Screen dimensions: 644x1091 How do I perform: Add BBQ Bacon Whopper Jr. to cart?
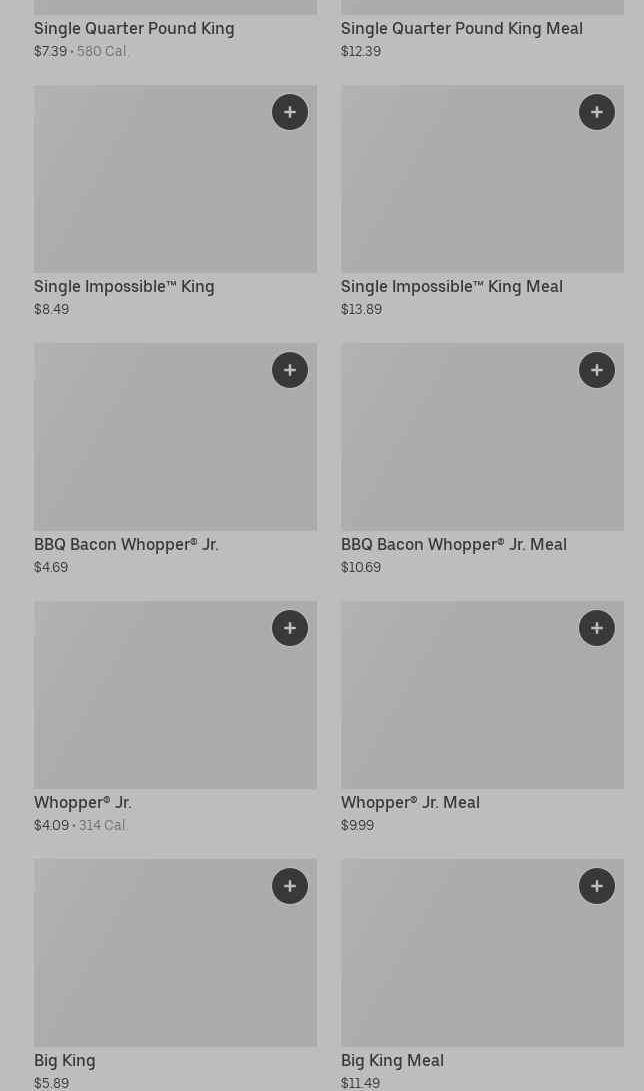290,370
